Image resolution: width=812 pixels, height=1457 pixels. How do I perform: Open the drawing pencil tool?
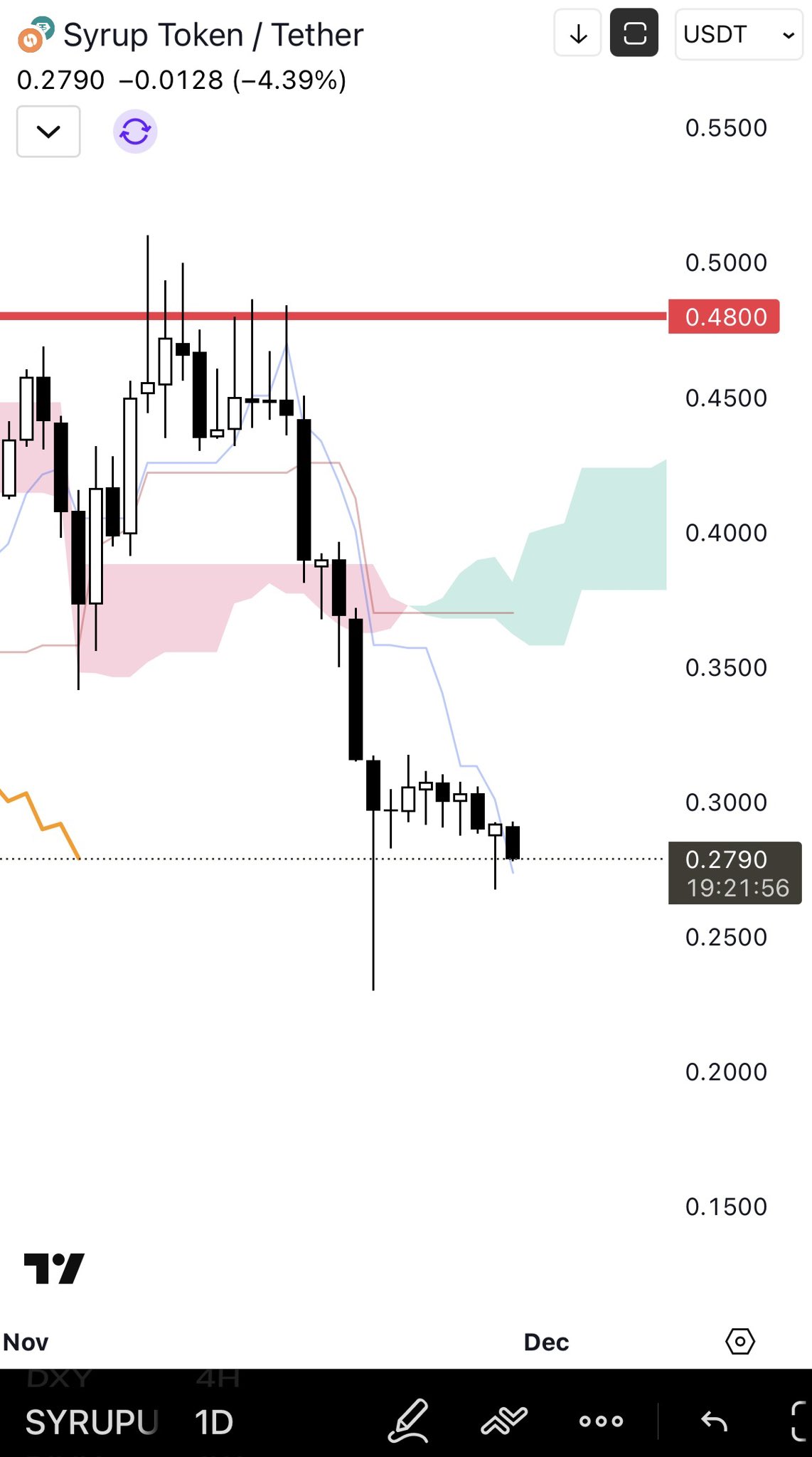[x=409, y=1421]
